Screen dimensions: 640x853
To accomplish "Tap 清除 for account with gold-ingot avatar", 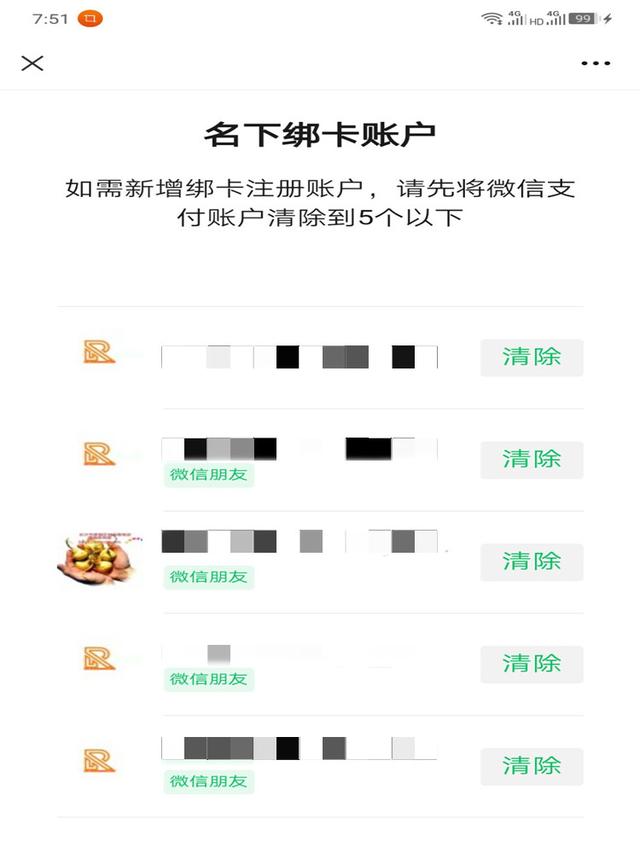I will [531, 561].
